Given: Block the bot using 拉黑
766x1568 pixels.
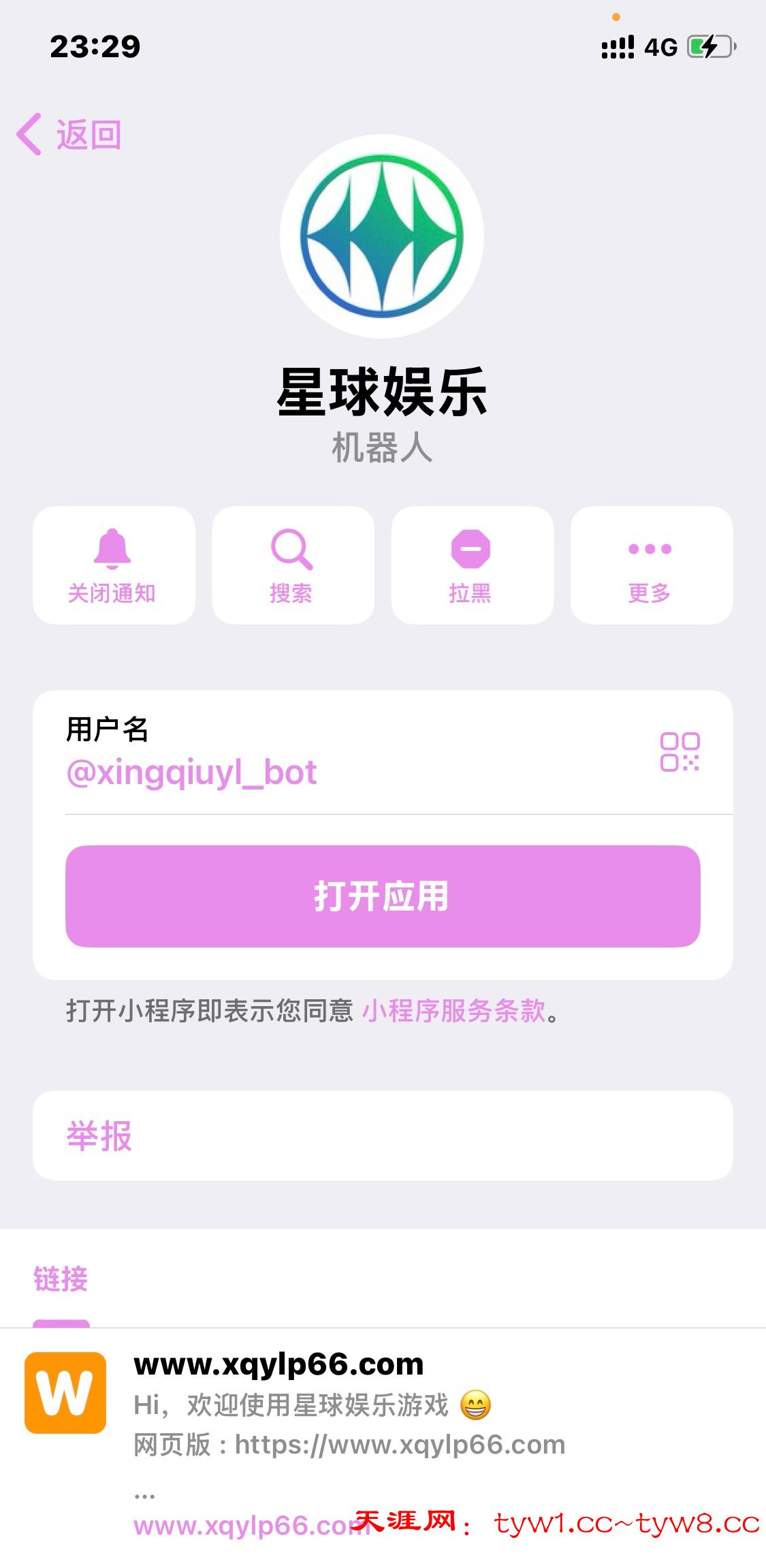Looking at the screenshot, I should (x=472, y=565).
